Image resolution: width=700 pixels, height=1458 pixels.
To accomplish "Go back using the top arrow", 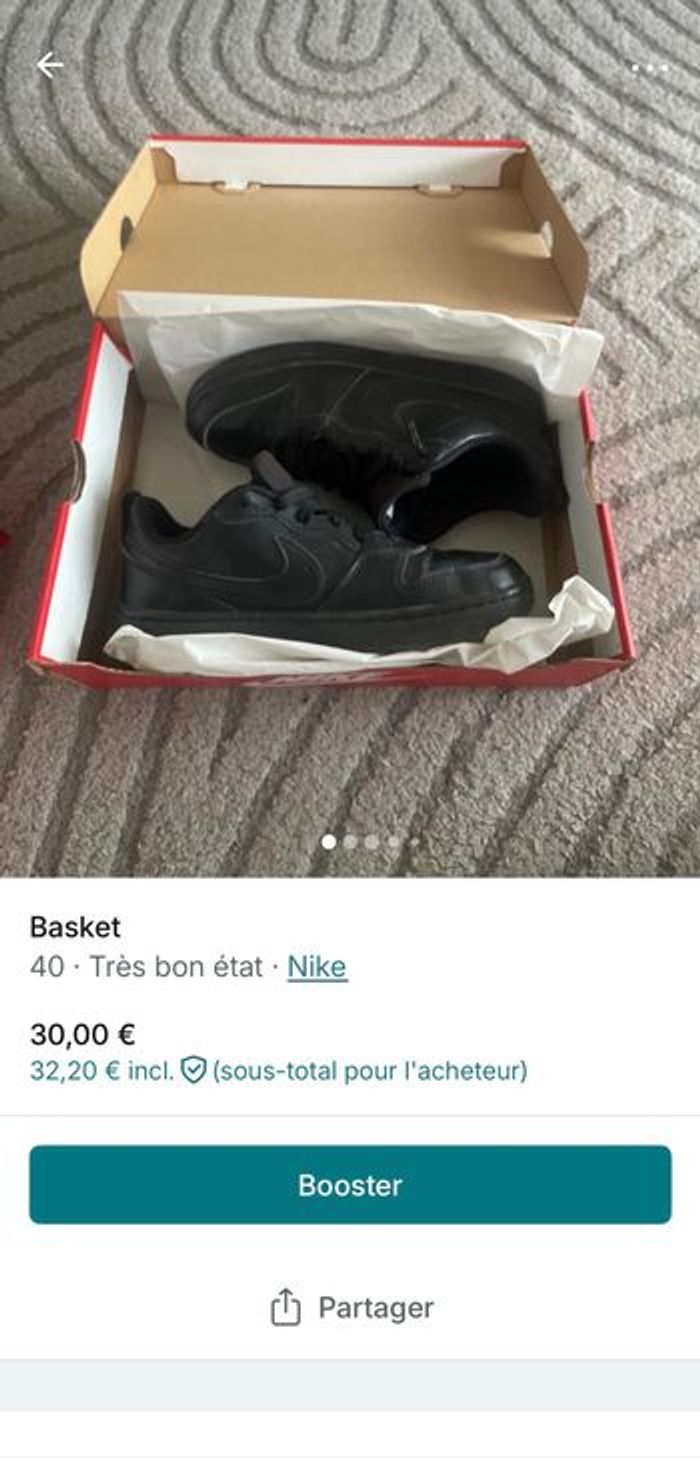I will pos(49,66).
